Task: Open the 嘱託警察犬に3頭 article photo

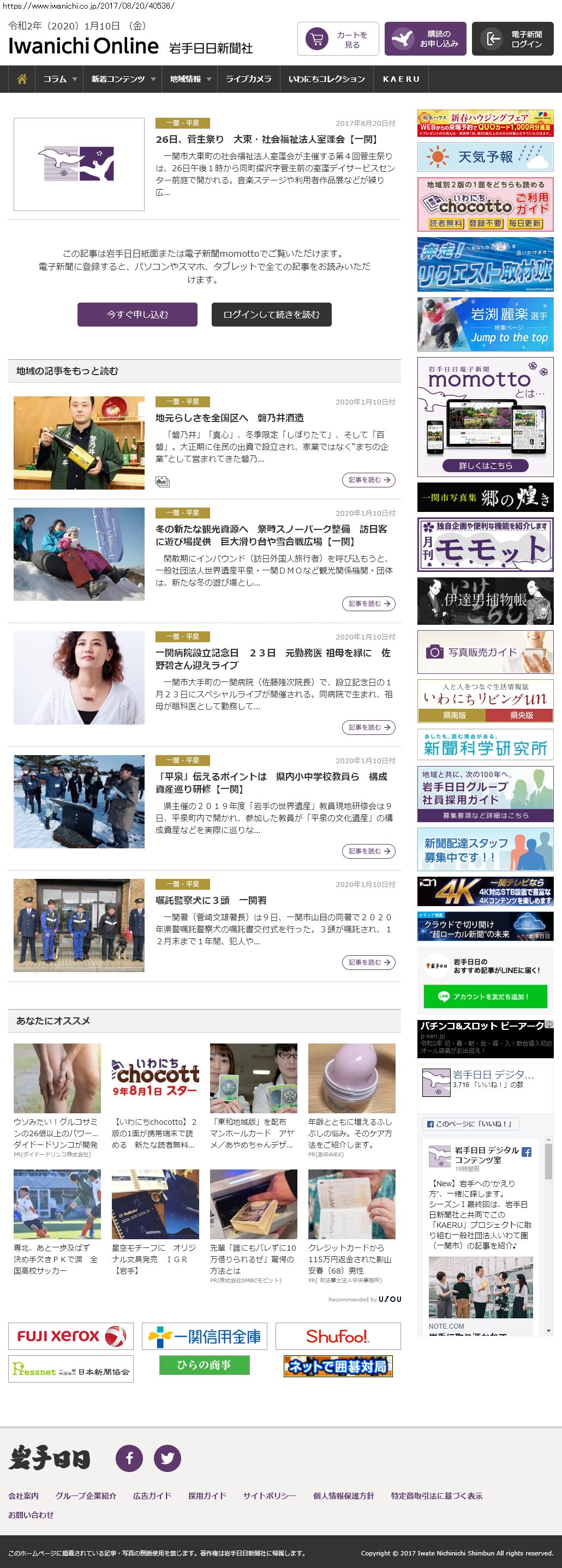Action: 79,925
